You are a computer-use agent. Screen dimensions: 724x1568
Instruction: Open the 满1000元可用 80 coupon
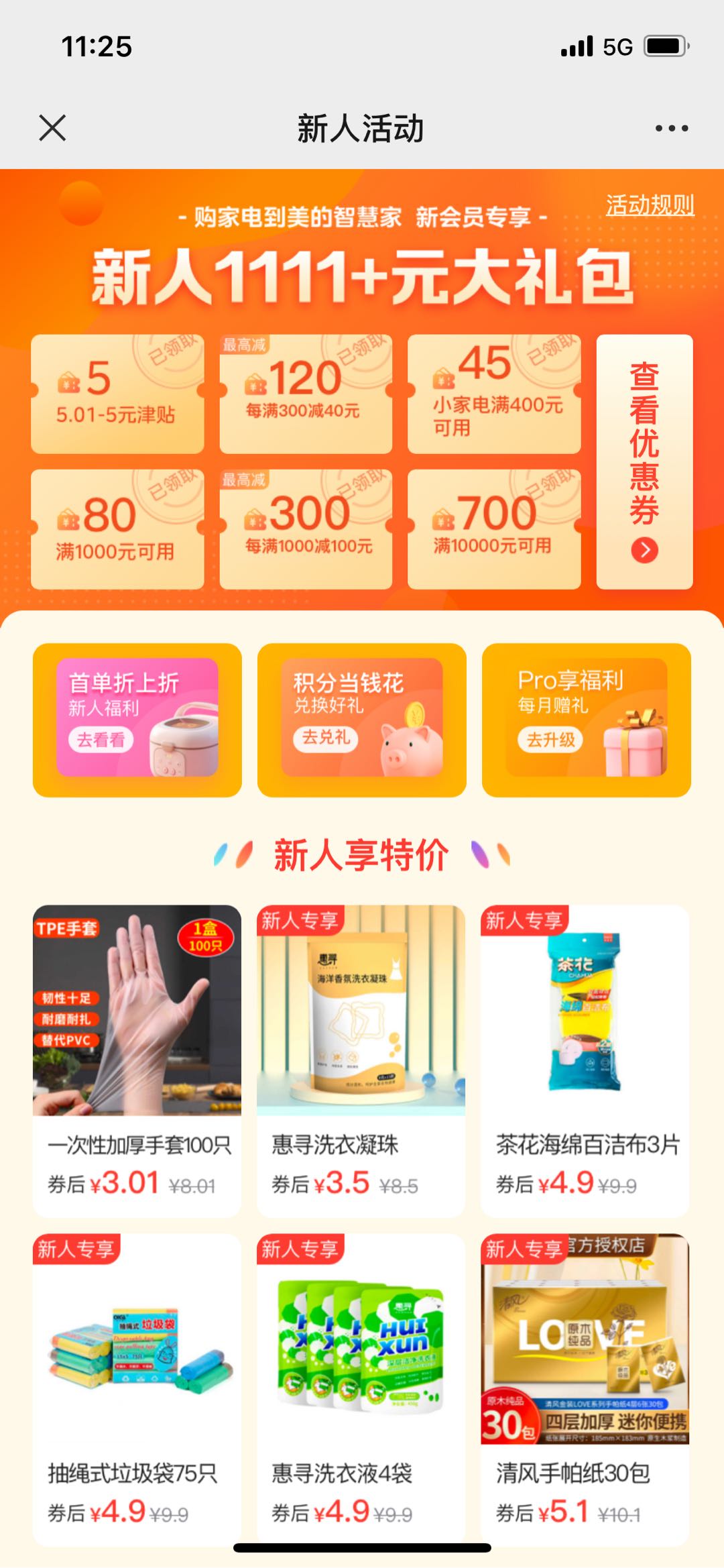pos(117,529)
